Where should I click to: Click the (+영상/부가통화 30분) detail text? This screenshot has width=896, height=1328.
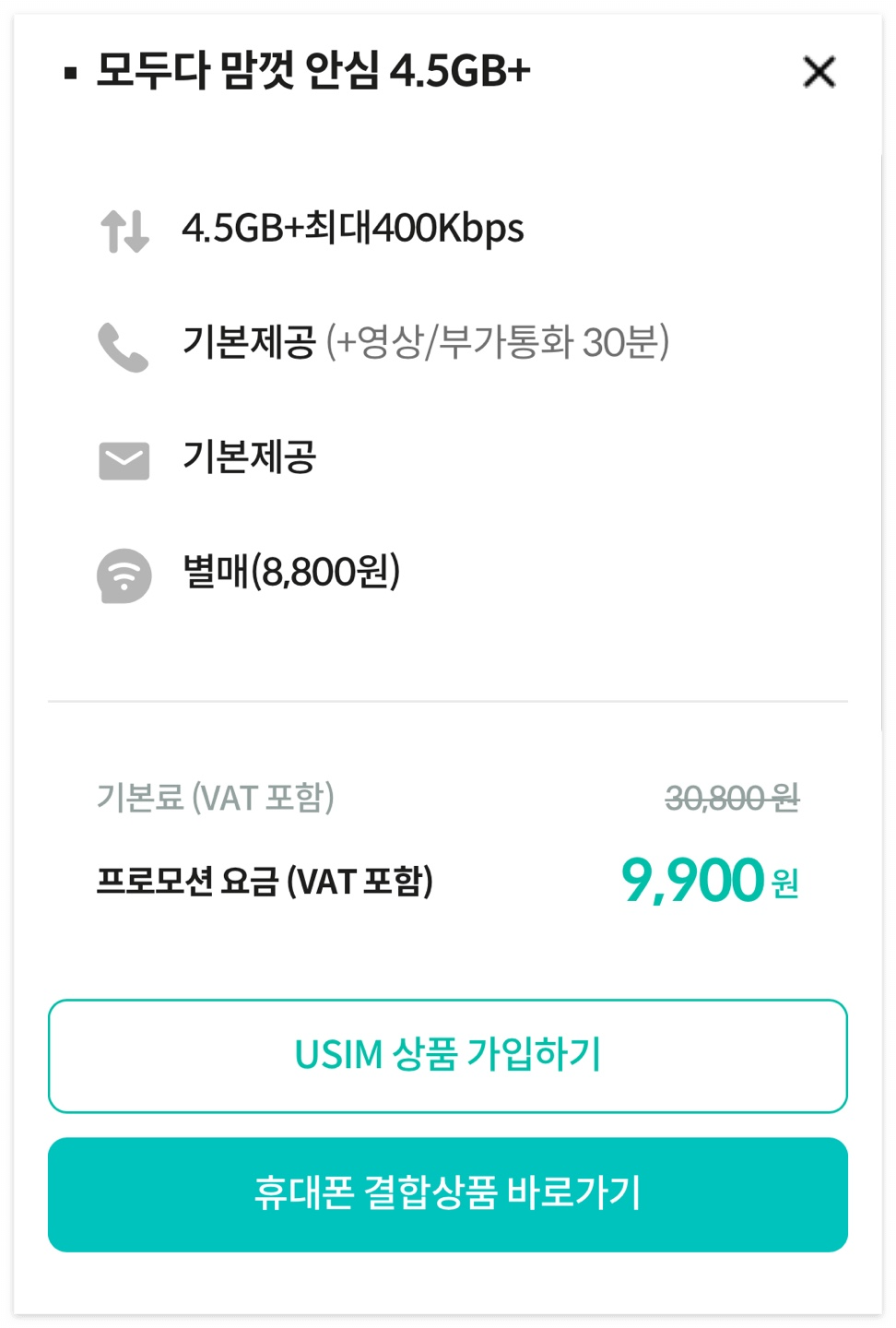(x=498, y=343)
